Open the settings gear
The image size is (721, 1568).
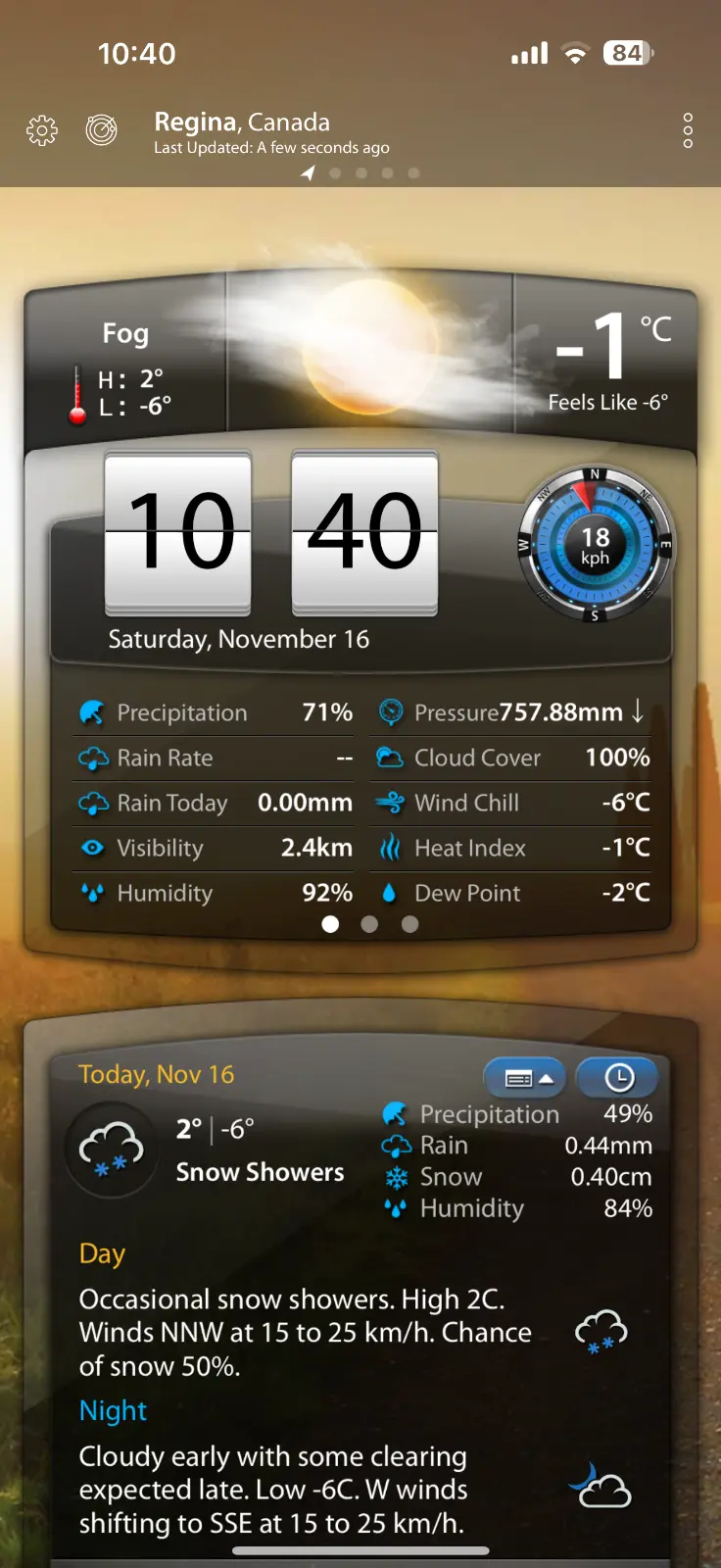(x=42, y=130)
